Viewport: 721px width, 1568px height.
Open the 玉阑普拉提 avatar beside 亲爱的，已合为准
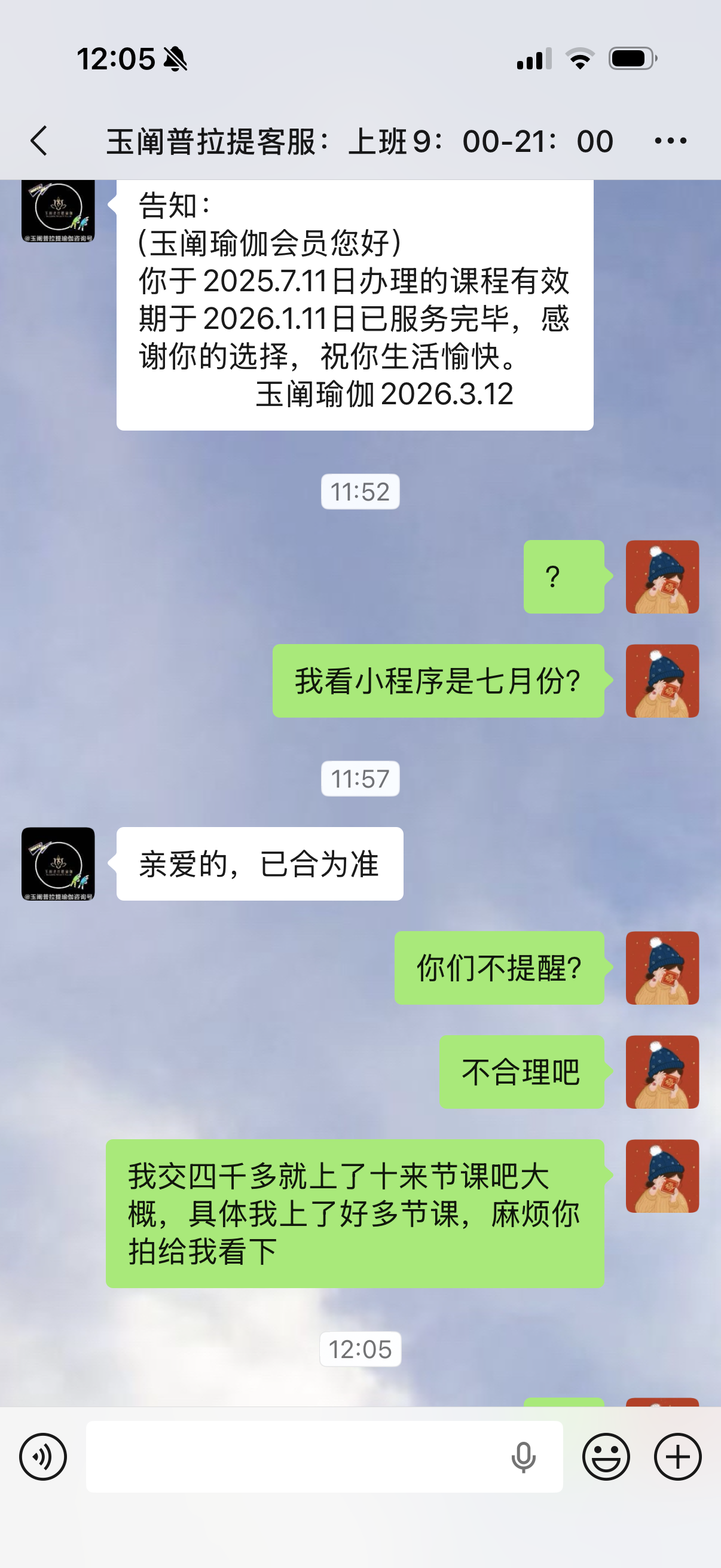58,863
